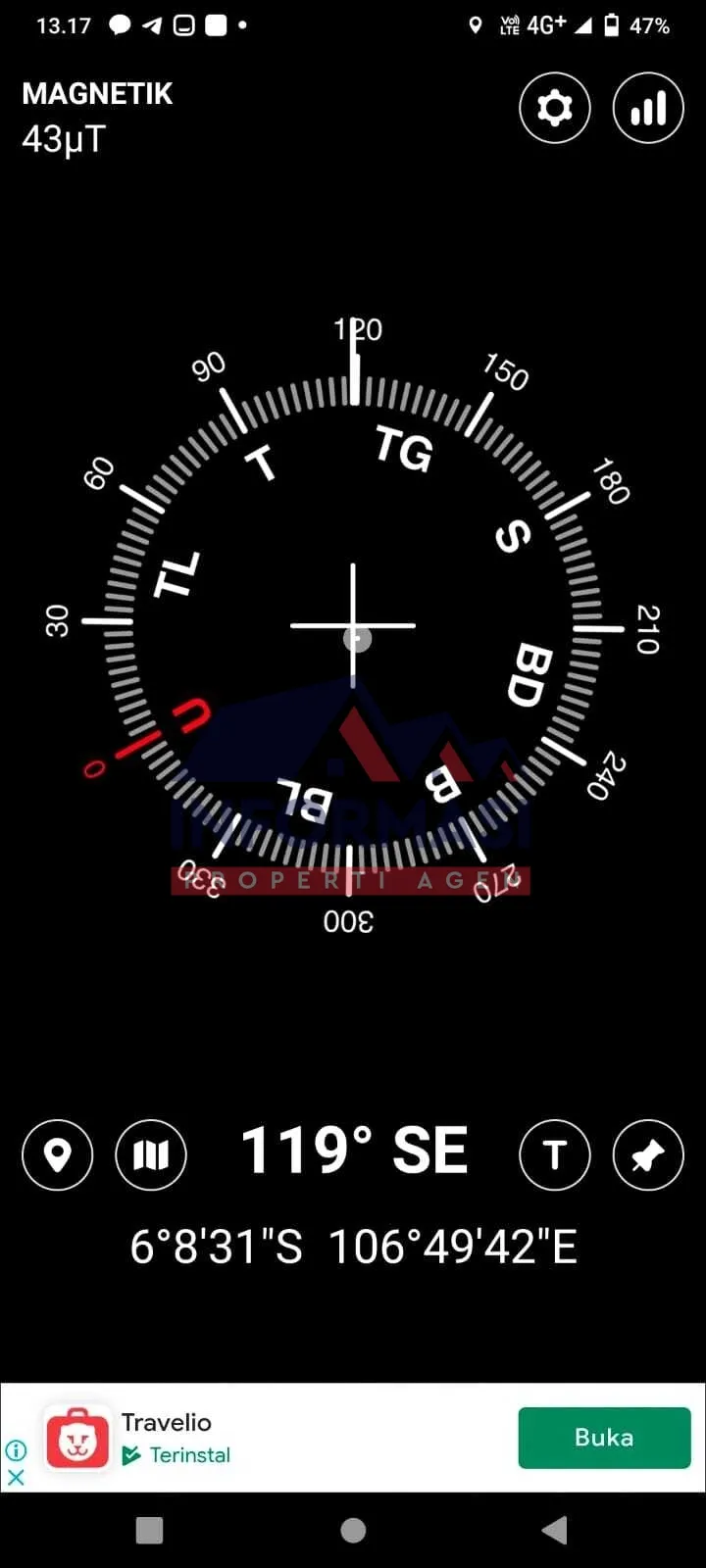Open compass settings gear
The height and width of the screenshot is (1568, 706).
click(x=555, y=108)
